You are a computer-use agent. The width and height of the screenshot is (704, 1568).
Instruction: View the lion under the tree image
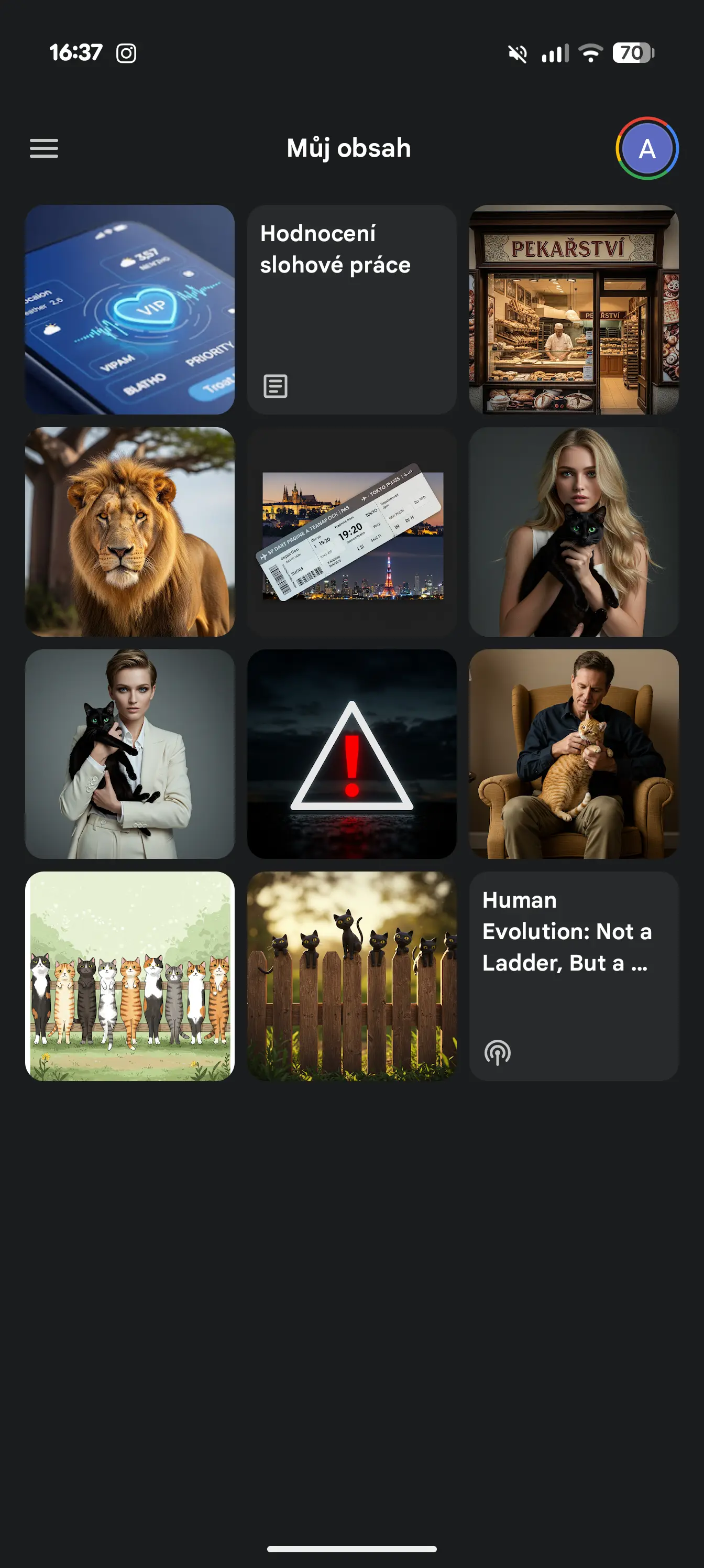pos(129,531)
